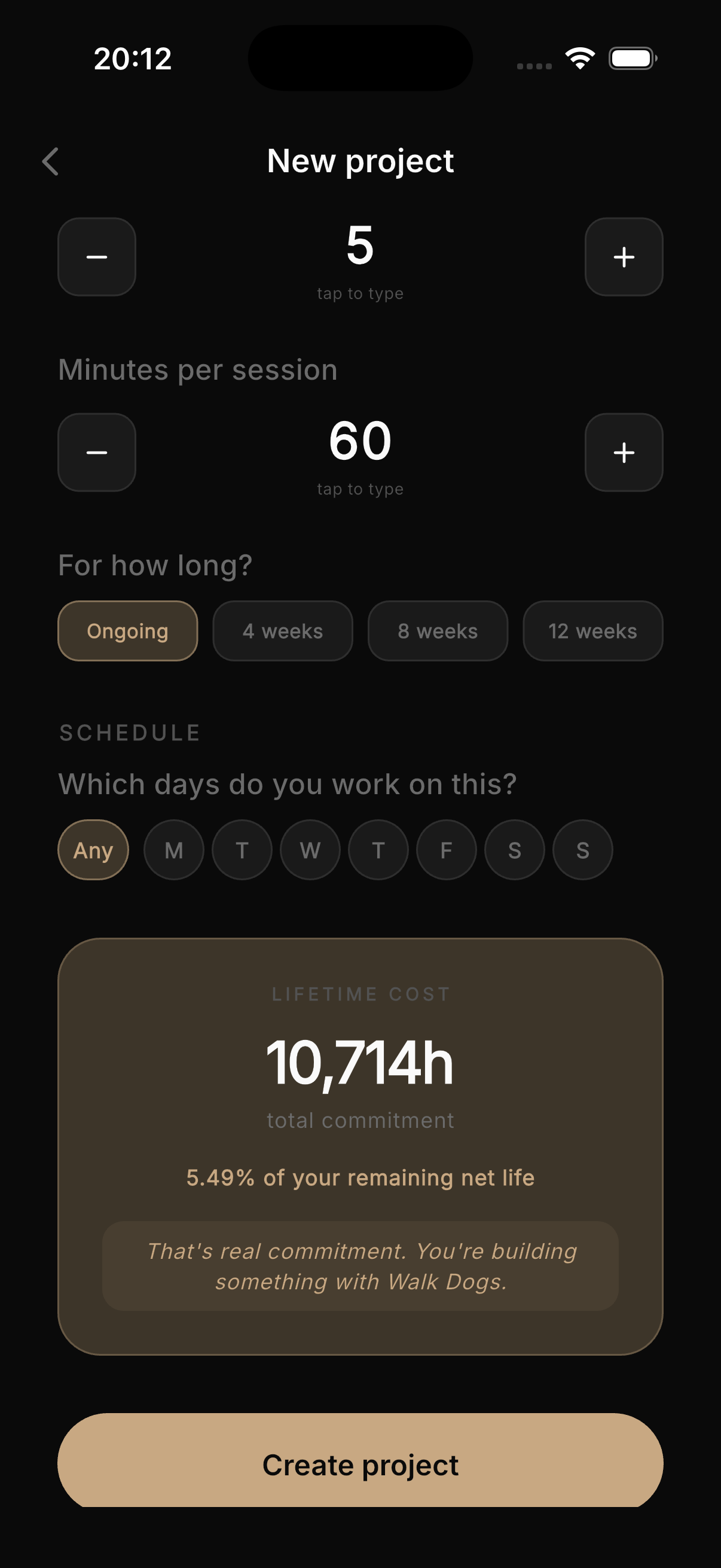Choose the 12 weeks duration option

point(592,630)
